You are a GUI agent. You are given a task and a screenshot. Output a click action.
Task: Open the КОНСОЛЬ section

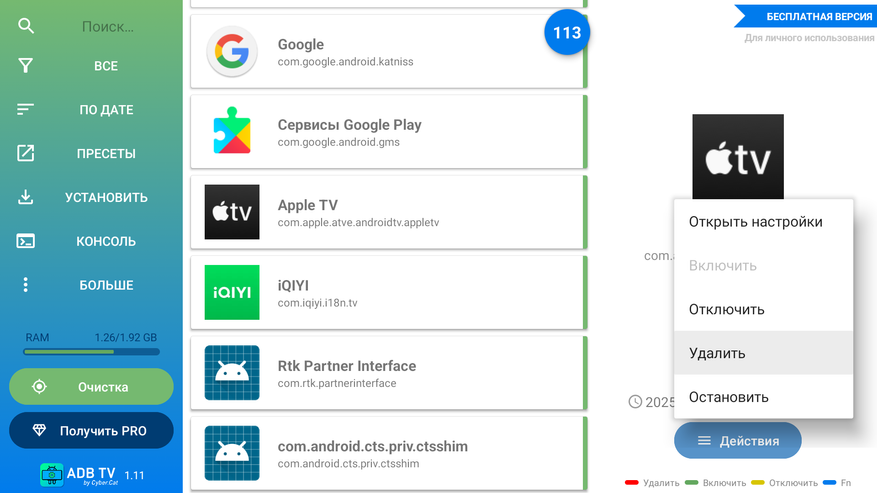105,242
